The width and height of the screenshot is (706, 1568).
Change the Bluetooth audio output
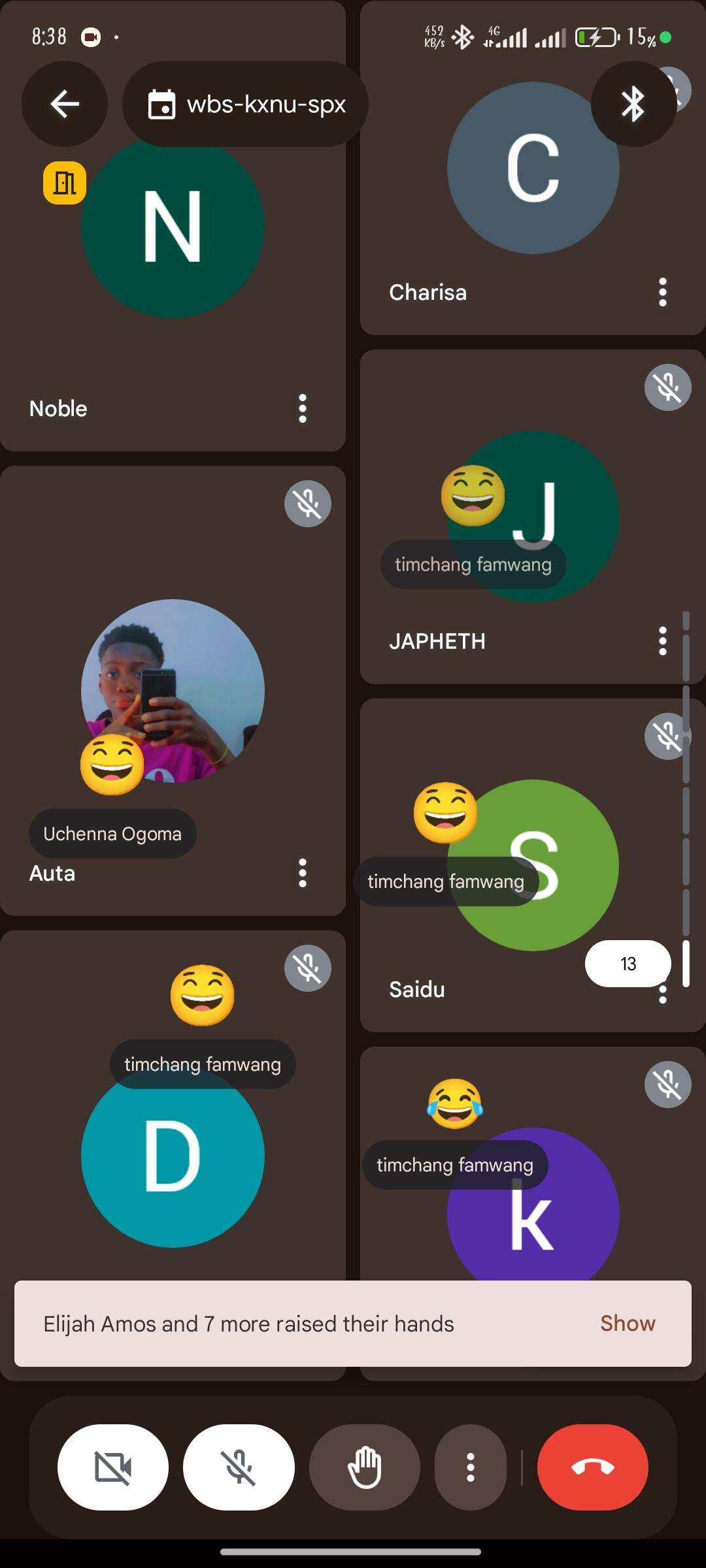[633, 104]
